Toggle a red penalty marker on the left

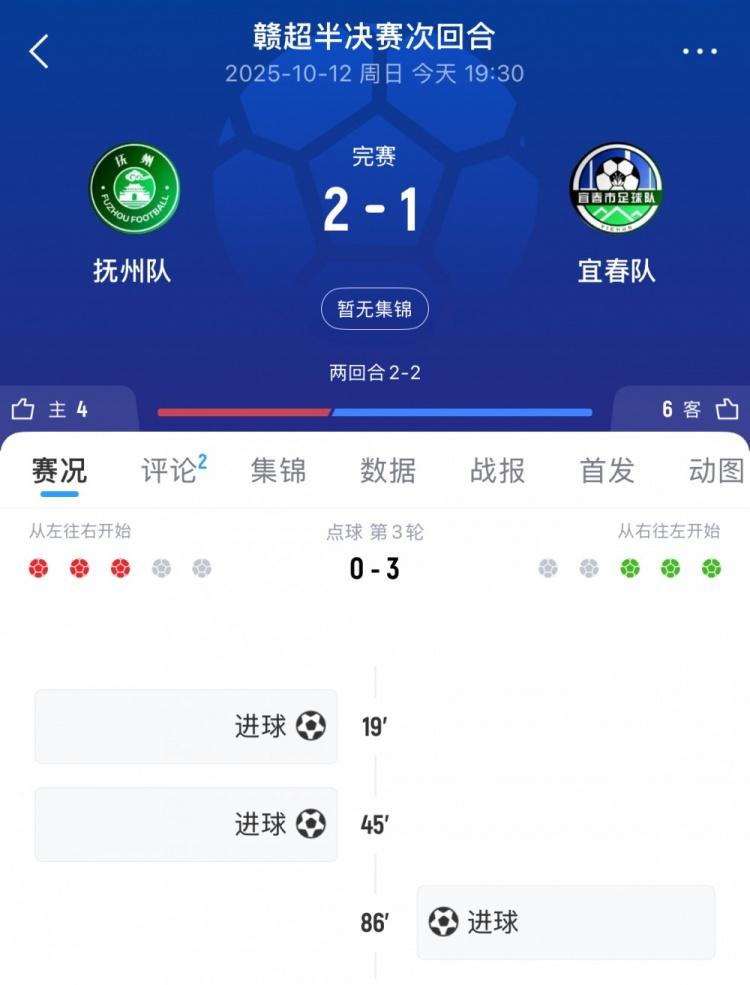40,568
